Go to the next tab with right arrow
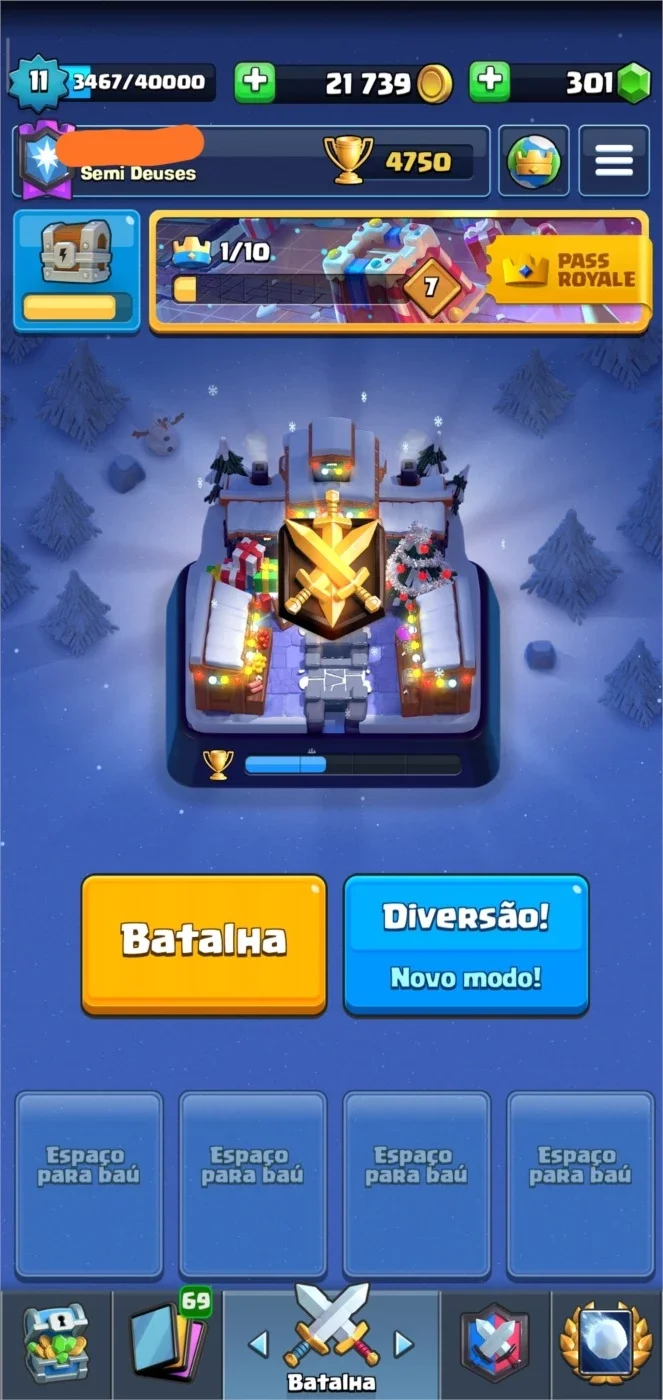This screenshot has width=663, height=1400. pos(404,1344)
